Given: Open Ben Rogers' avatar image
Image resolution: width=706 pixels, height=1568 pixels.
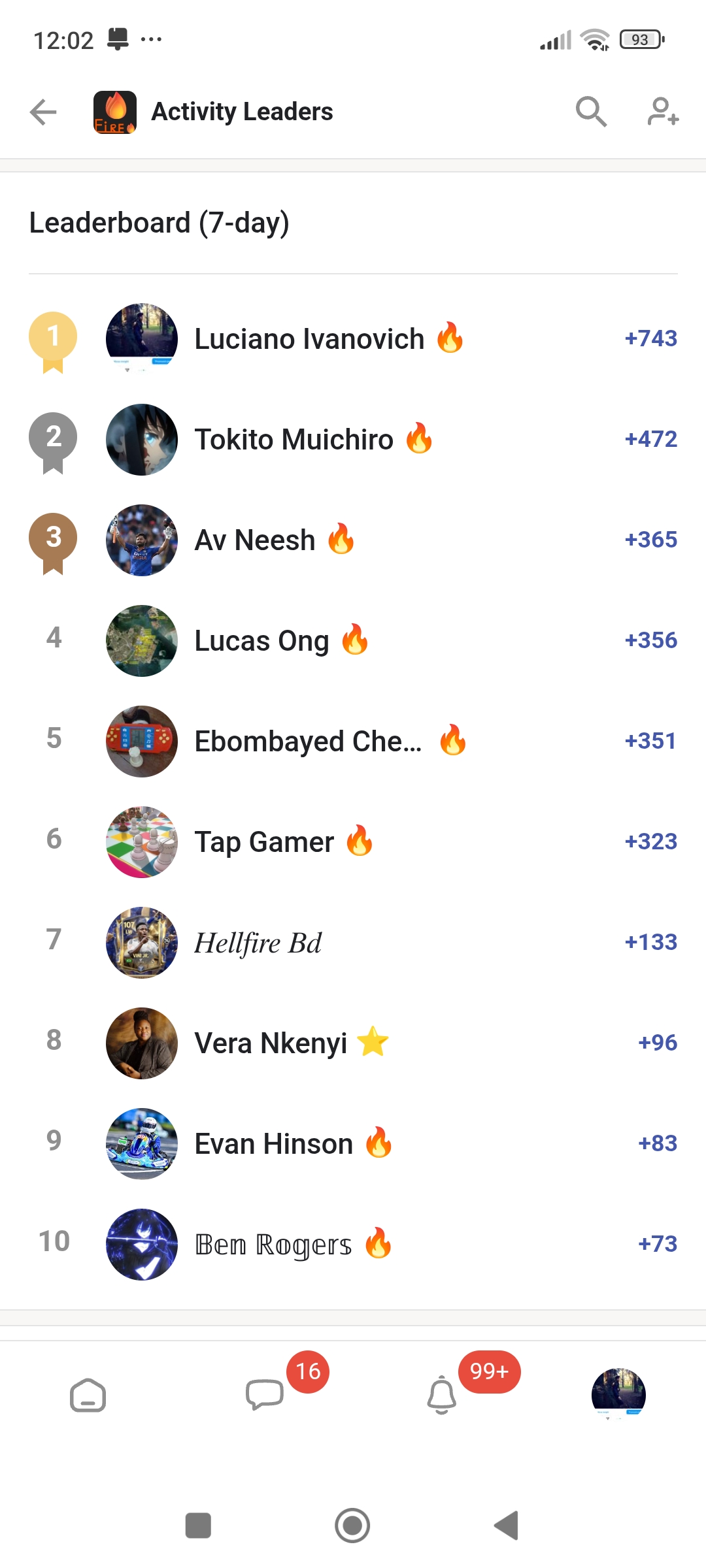Looking at the screenshot, I should pyautogui.click(x=141, y=1243).
